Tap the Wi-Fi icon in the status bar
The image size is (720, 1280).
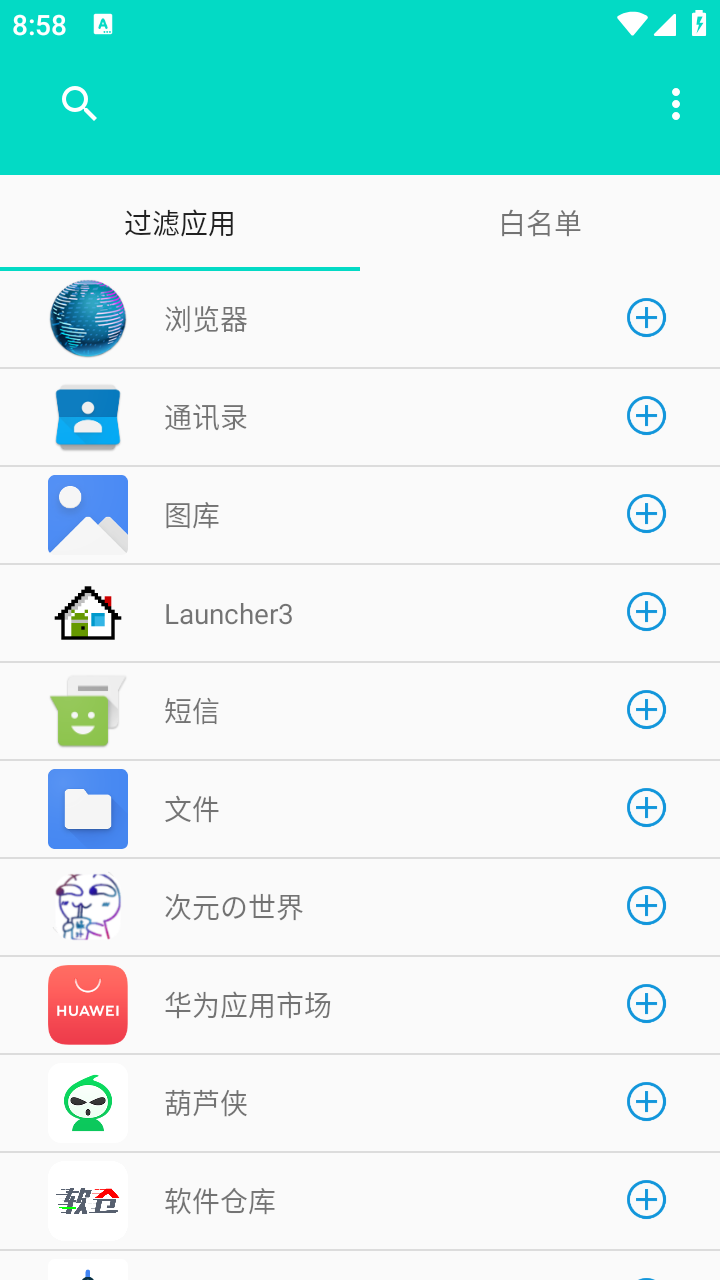[x=632, y=24]
